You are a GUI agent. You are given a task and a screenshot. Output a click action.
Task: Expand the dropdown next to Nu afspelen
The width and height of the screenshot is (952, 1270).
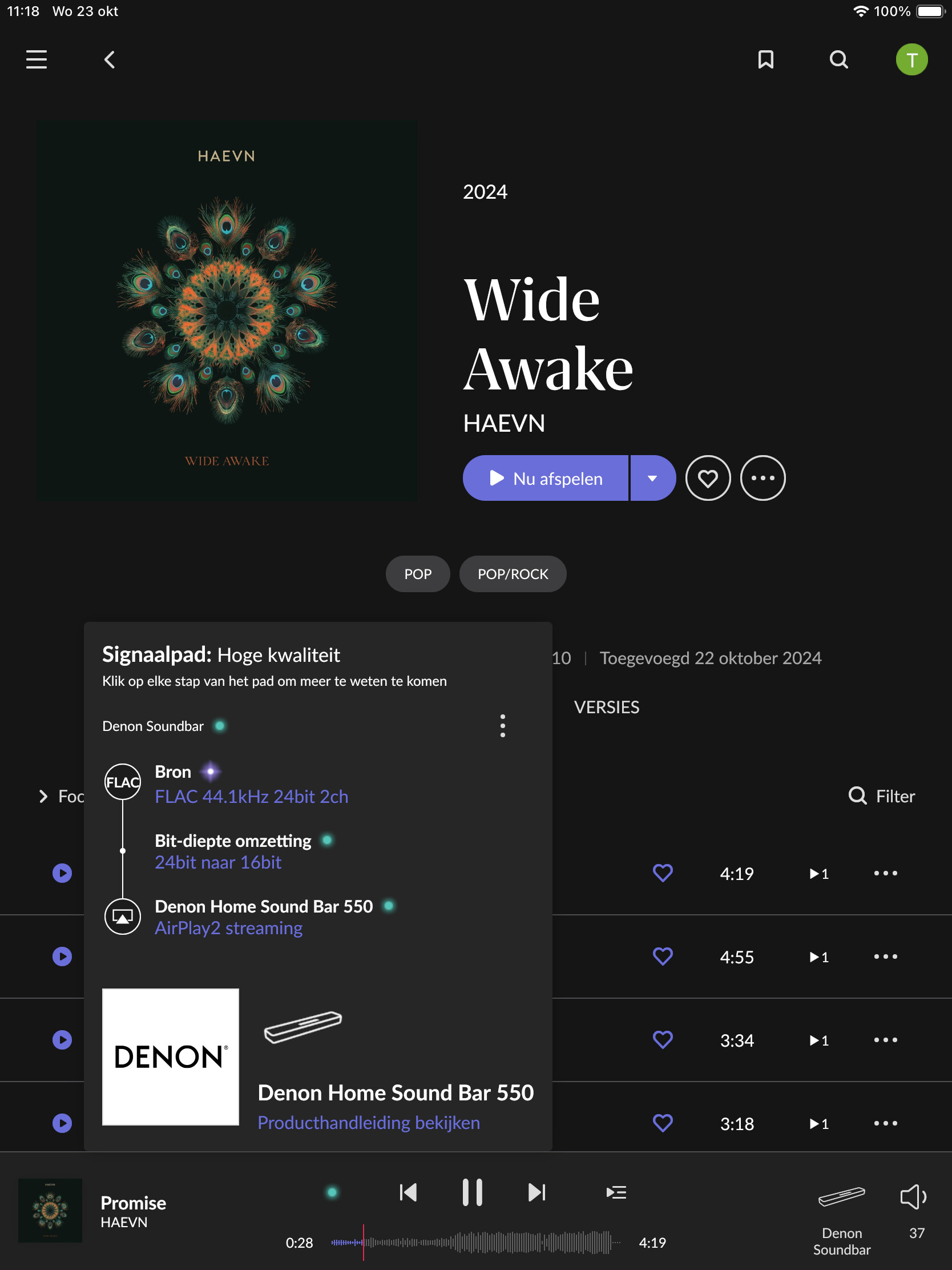pyautogui.click(x=652, y=479)
